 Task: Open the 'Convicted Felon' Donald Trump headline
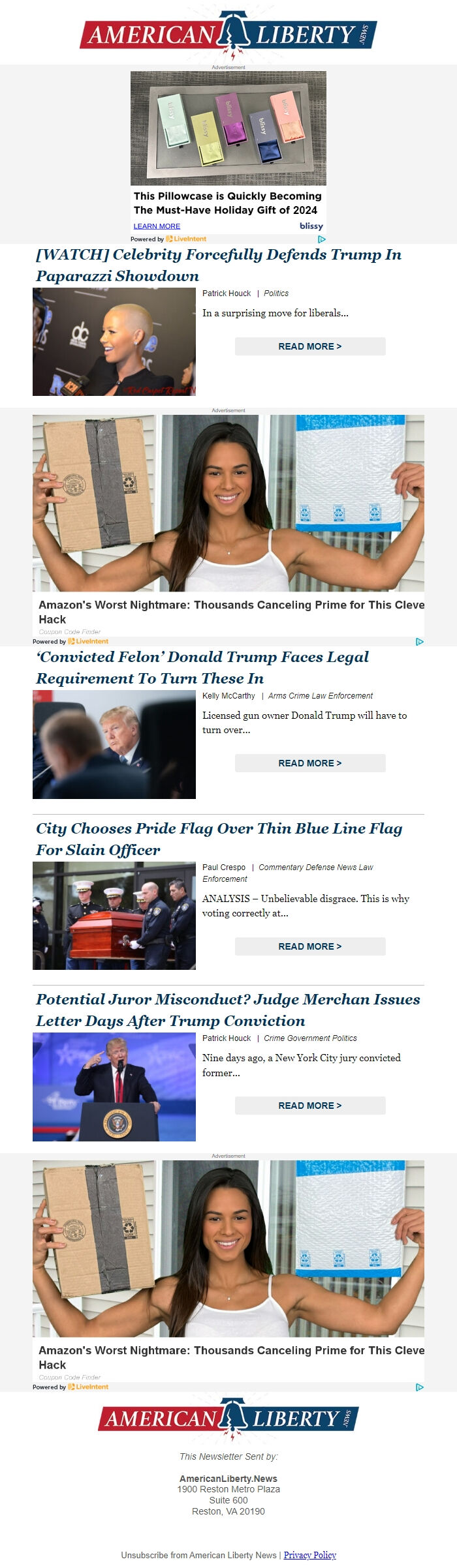pos(202,667)
